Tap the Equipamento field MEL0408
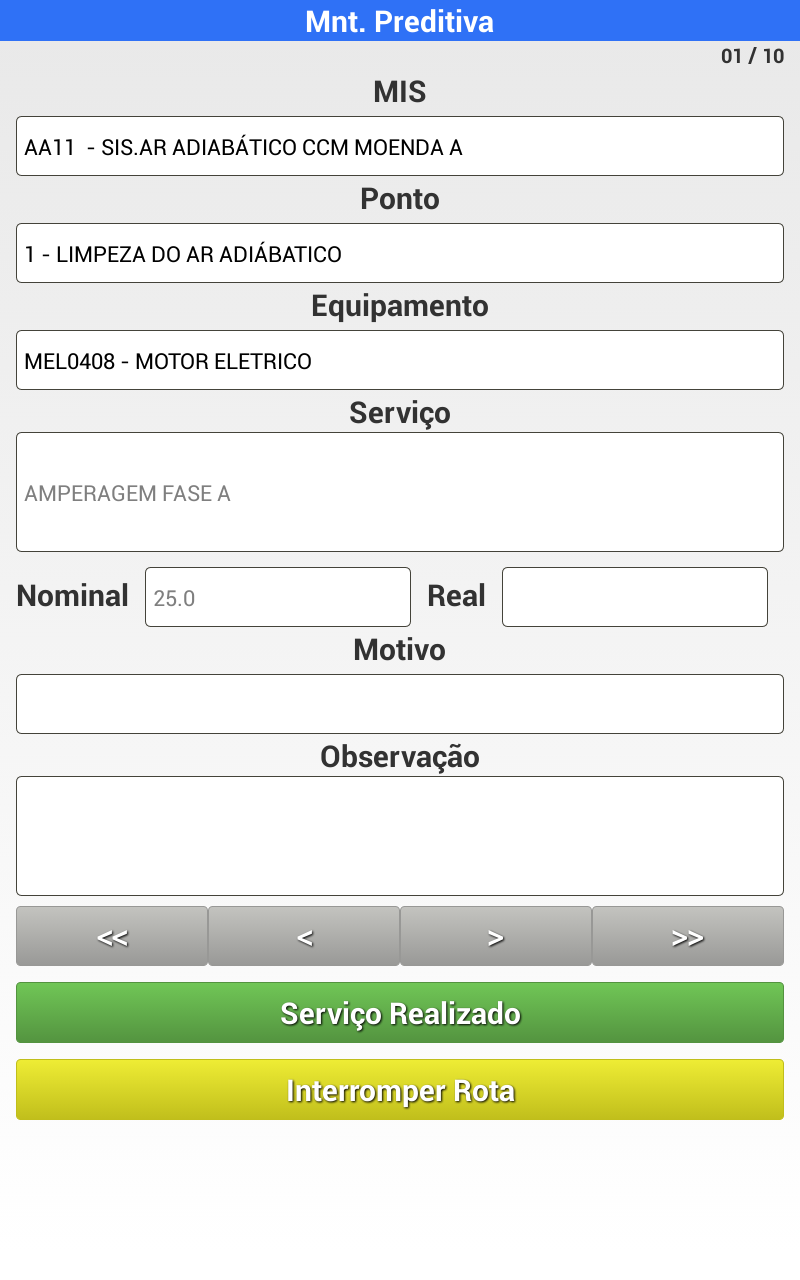Viewport: 800px width, 1280px height. 400,361
